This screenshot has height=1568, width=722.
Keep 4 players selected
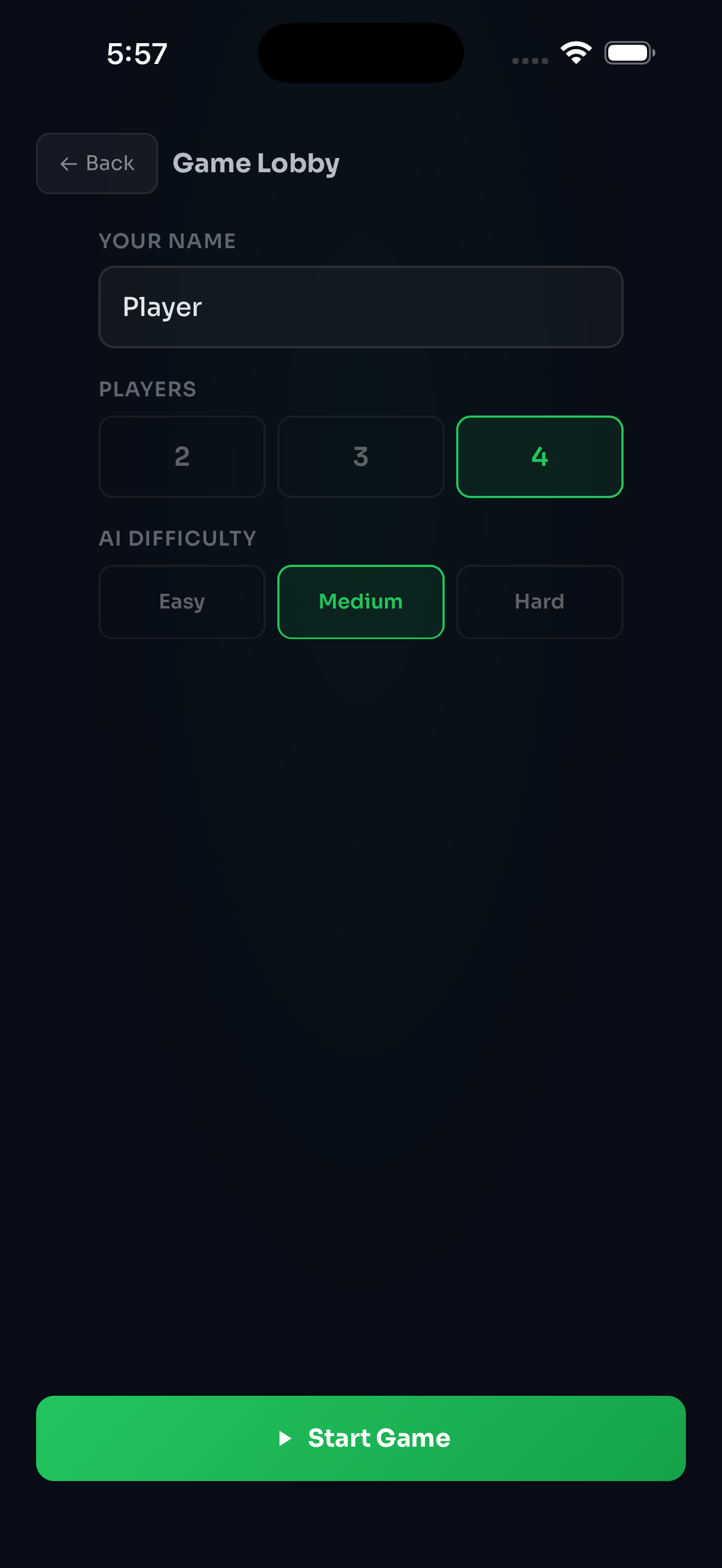539,457
